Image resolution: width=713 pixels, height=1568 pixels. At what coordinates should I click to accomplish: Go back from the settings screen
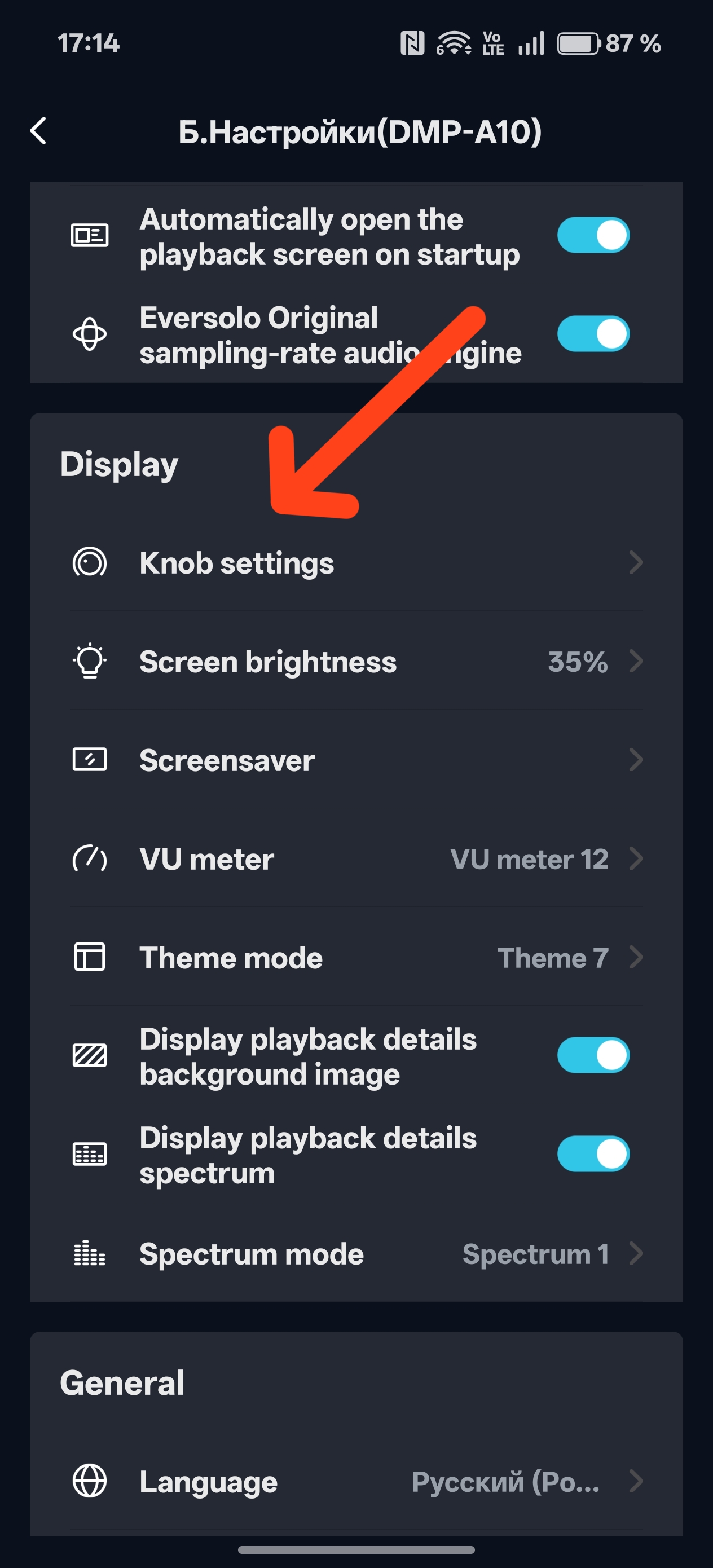[x=38, y=131]
